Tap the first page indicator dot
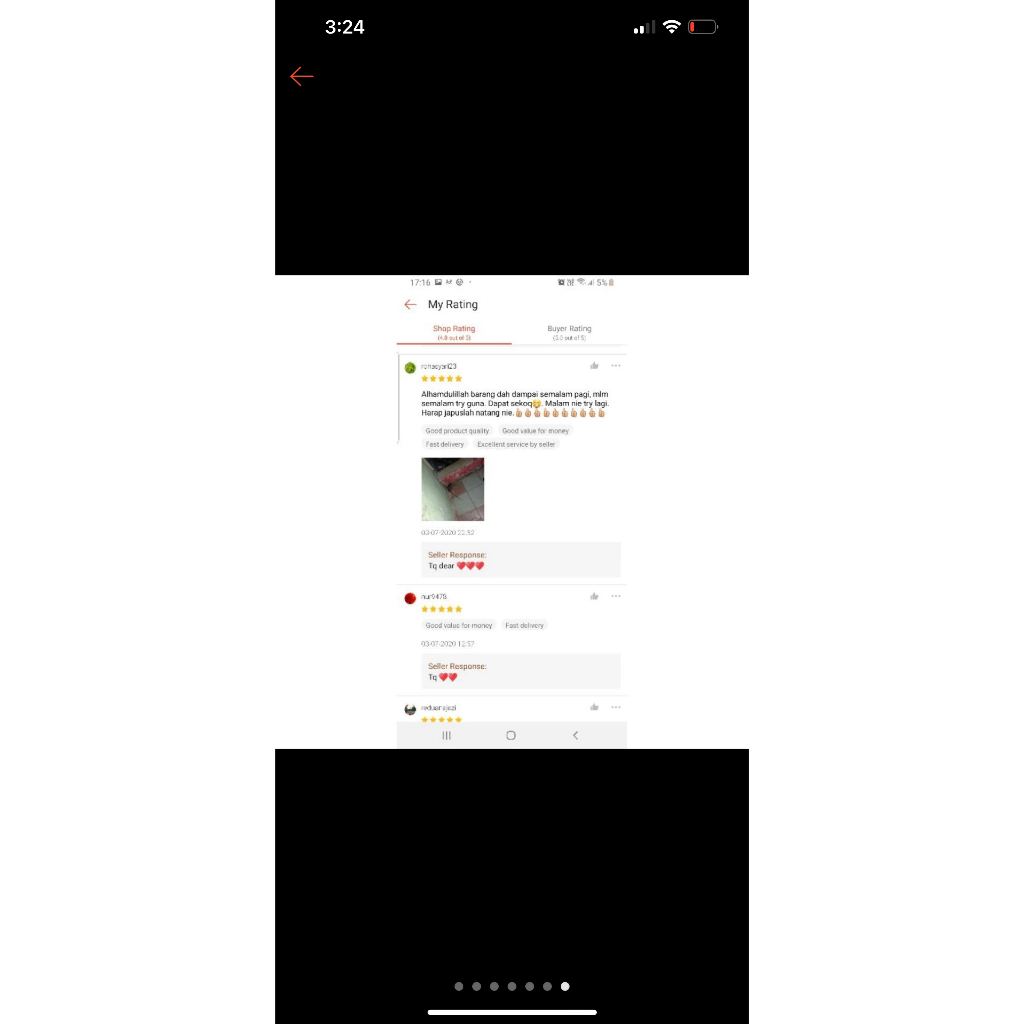 [459, 986]
